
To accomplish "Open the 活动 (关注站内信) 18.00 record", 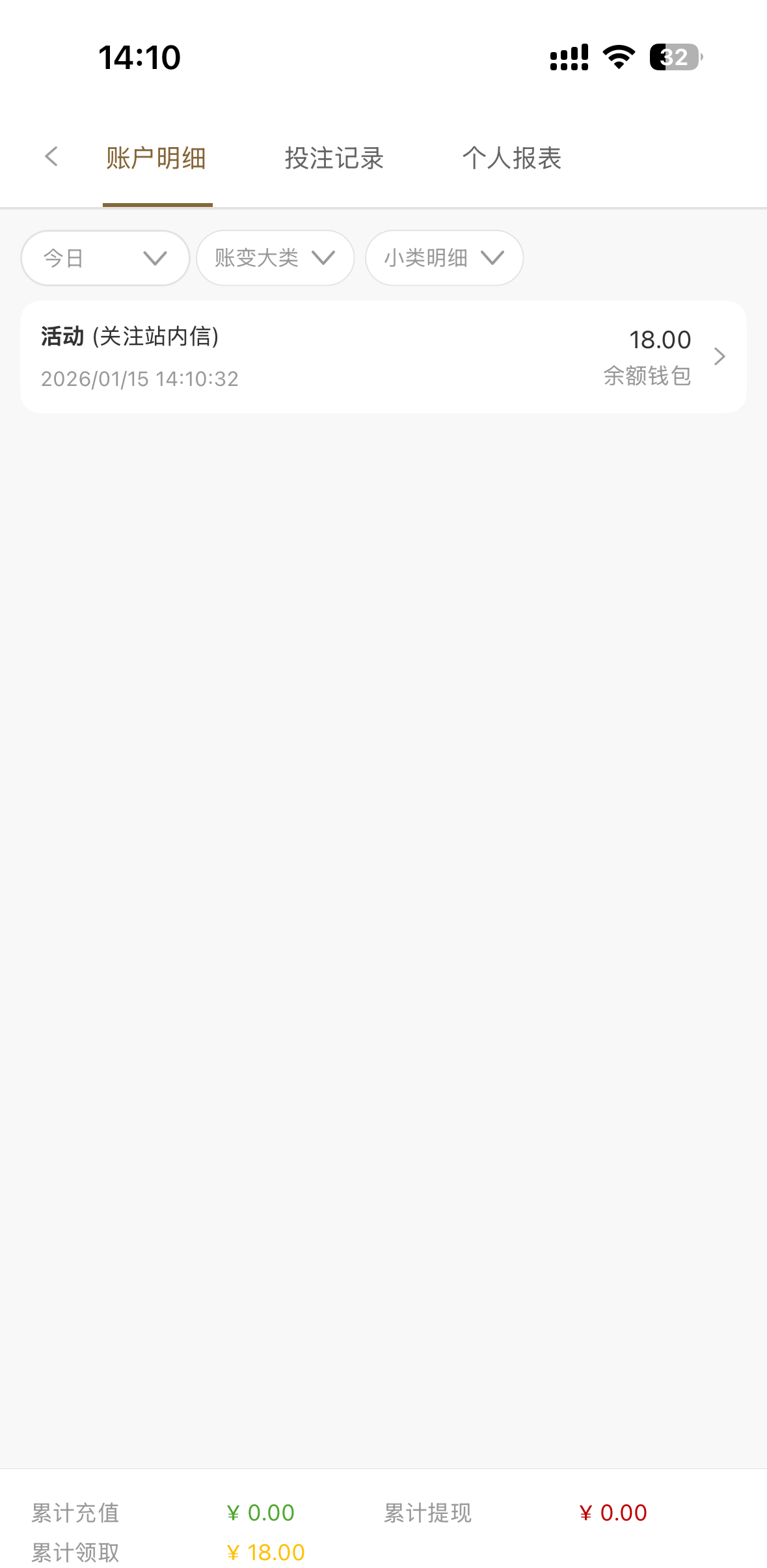I will [383, 357].
